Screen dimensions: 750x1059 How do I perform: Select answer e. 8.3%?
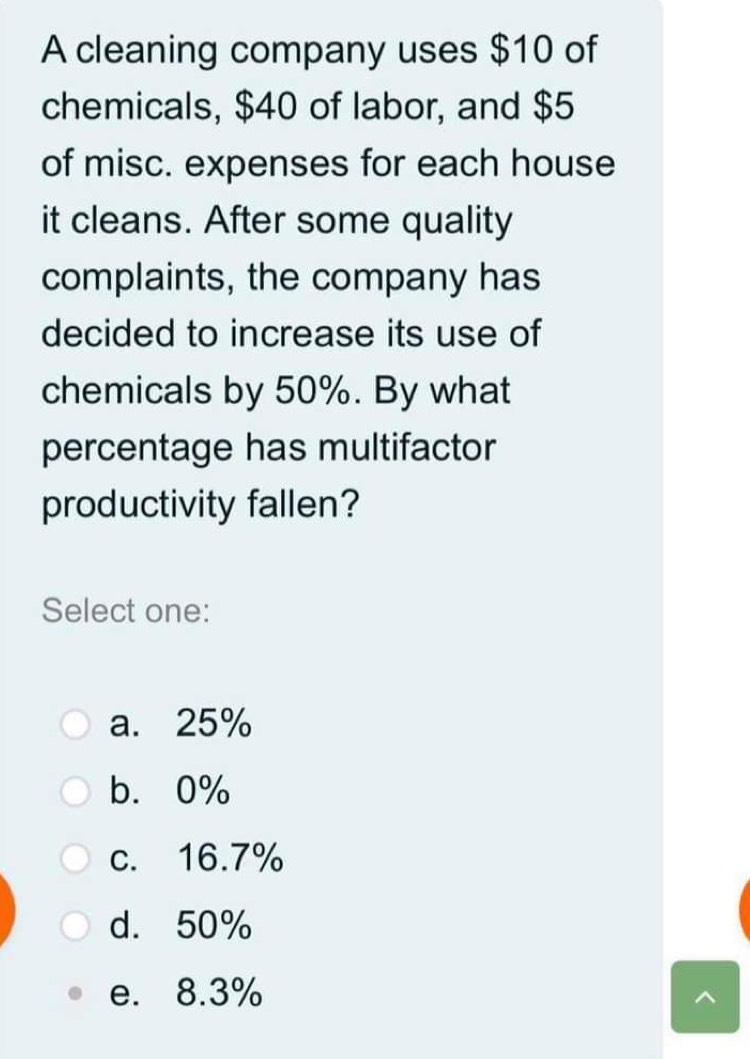pyautogui.click(x=75, y=995)
